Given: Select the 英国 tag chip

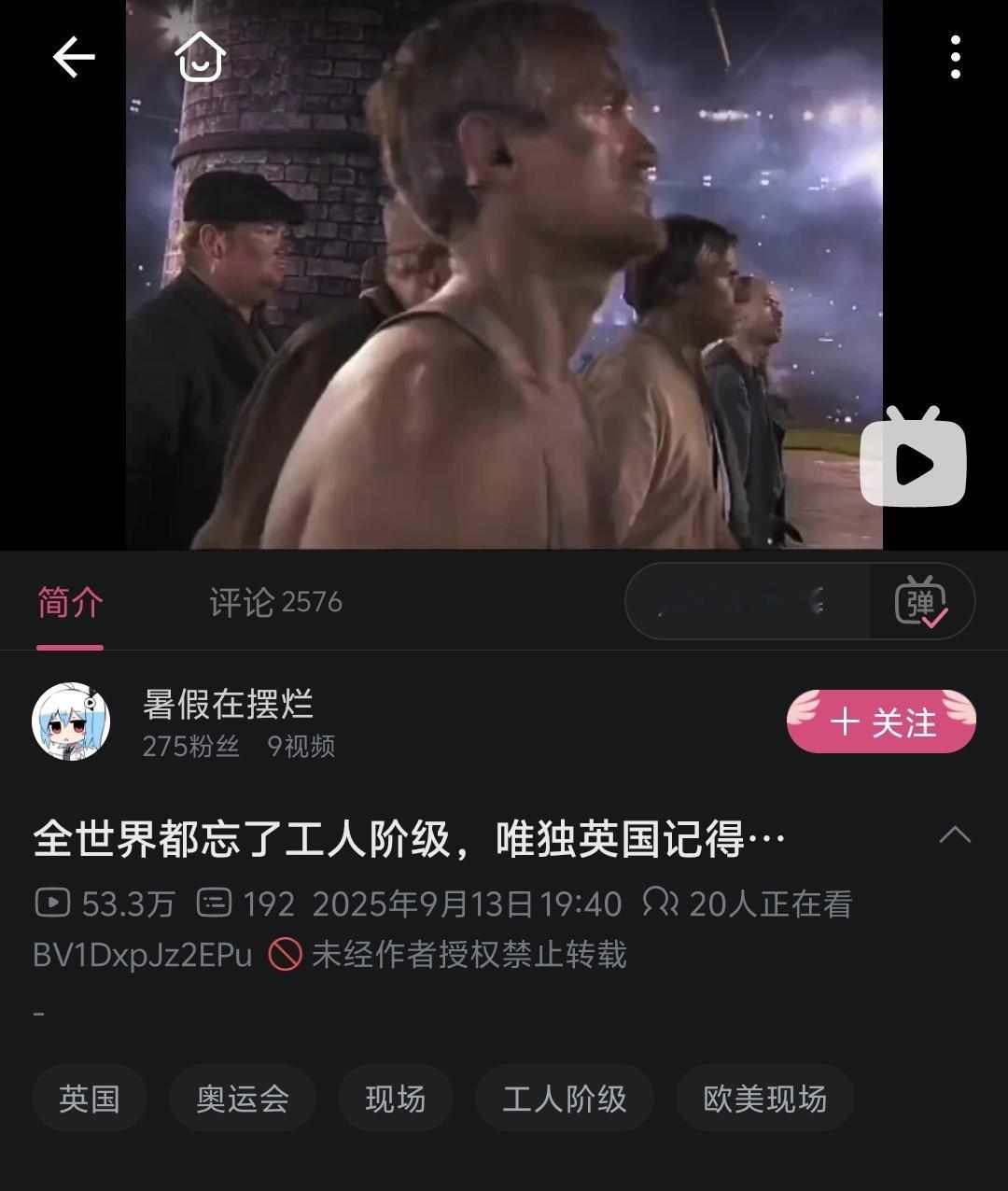Looking at the screenshot, I should (90, 1099).
